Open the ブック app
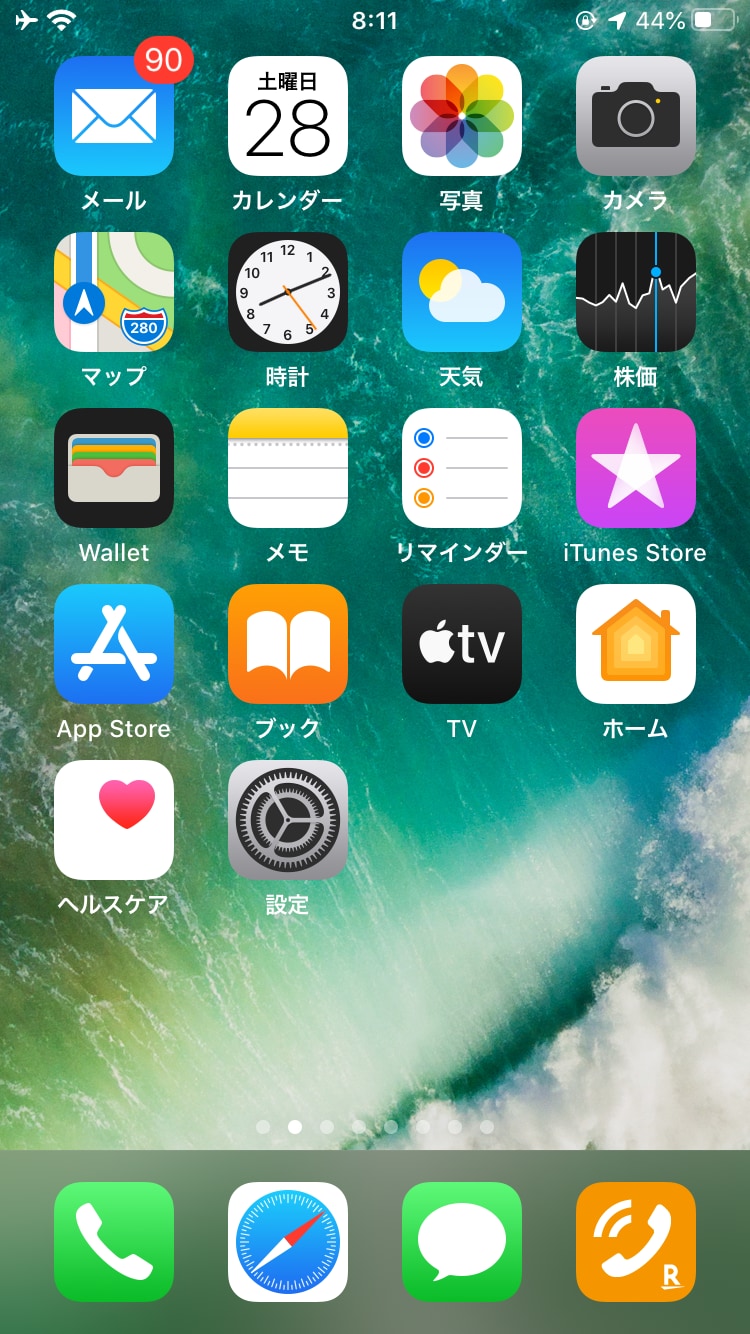The height and width of the screenshot is (1334, 750). [x=288, y=644]
